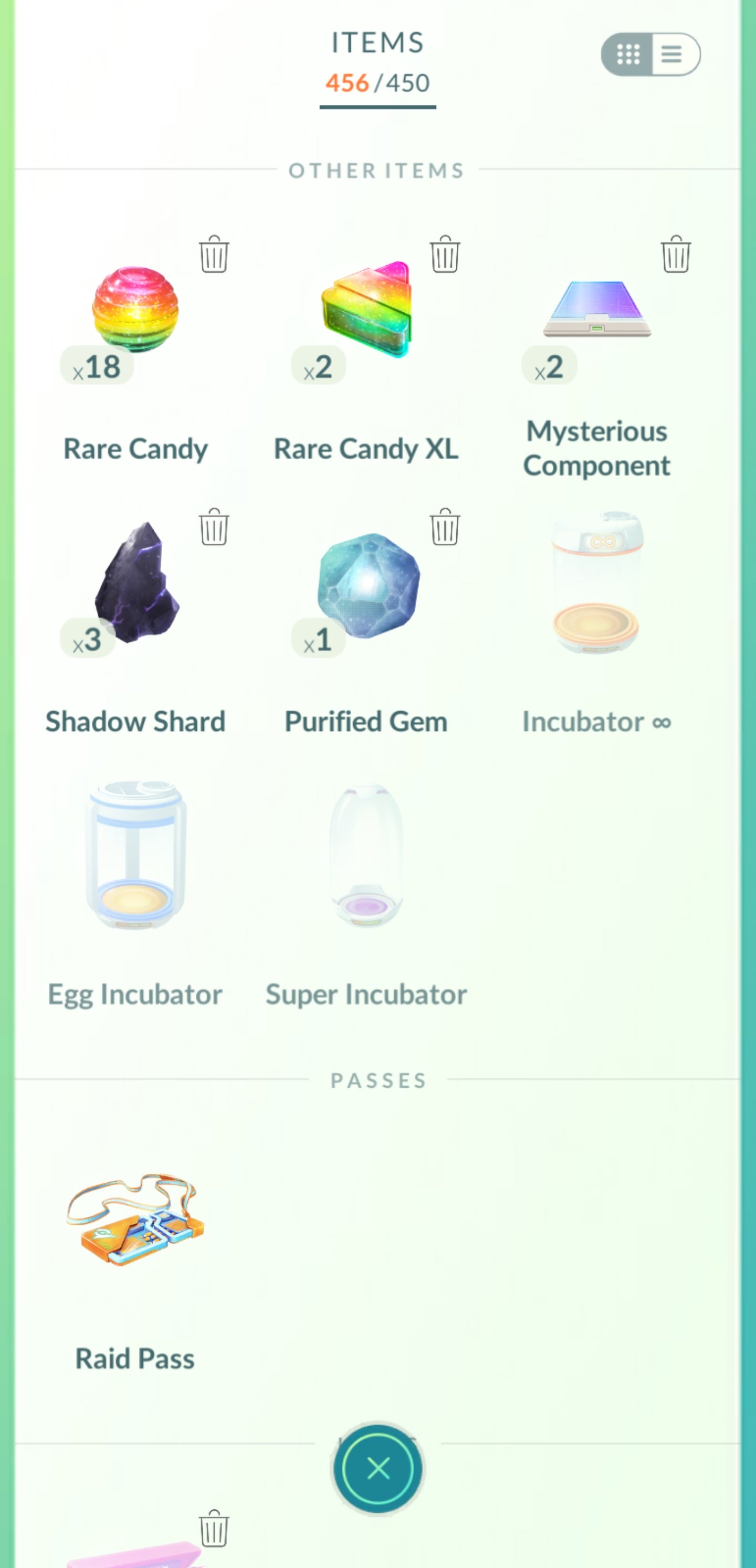Tap trash icon for Purified Gem
This screenshot has height=1568, width=756.
tap(445, 527)
